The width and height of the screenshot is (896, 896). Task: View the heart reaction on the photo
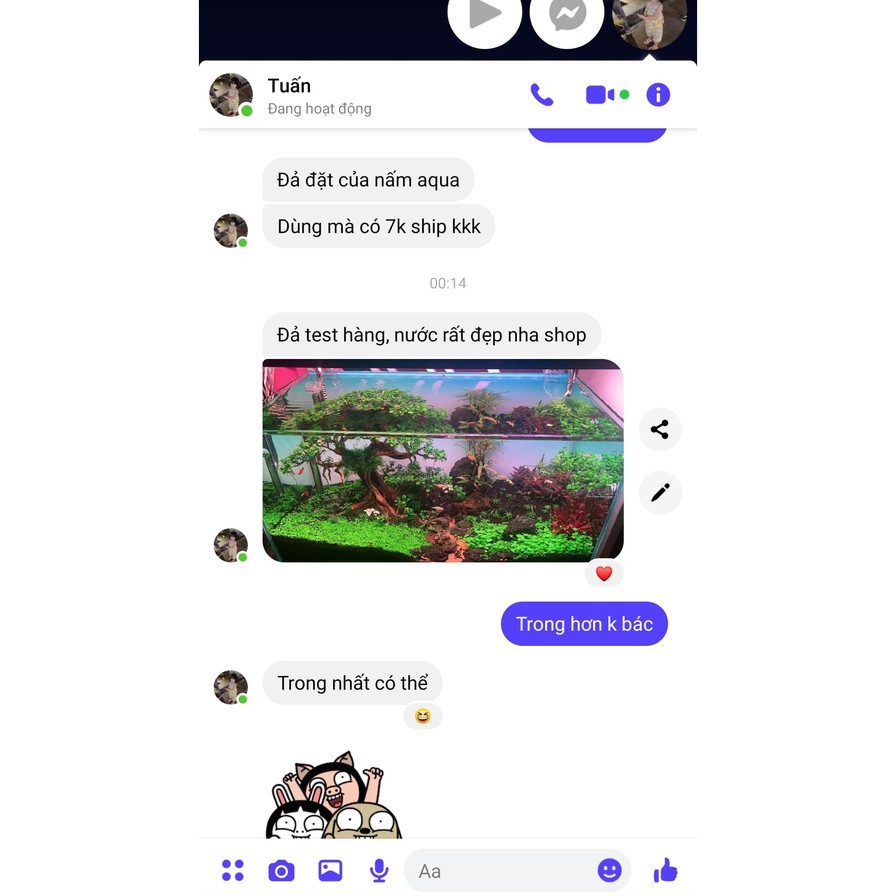604,573
